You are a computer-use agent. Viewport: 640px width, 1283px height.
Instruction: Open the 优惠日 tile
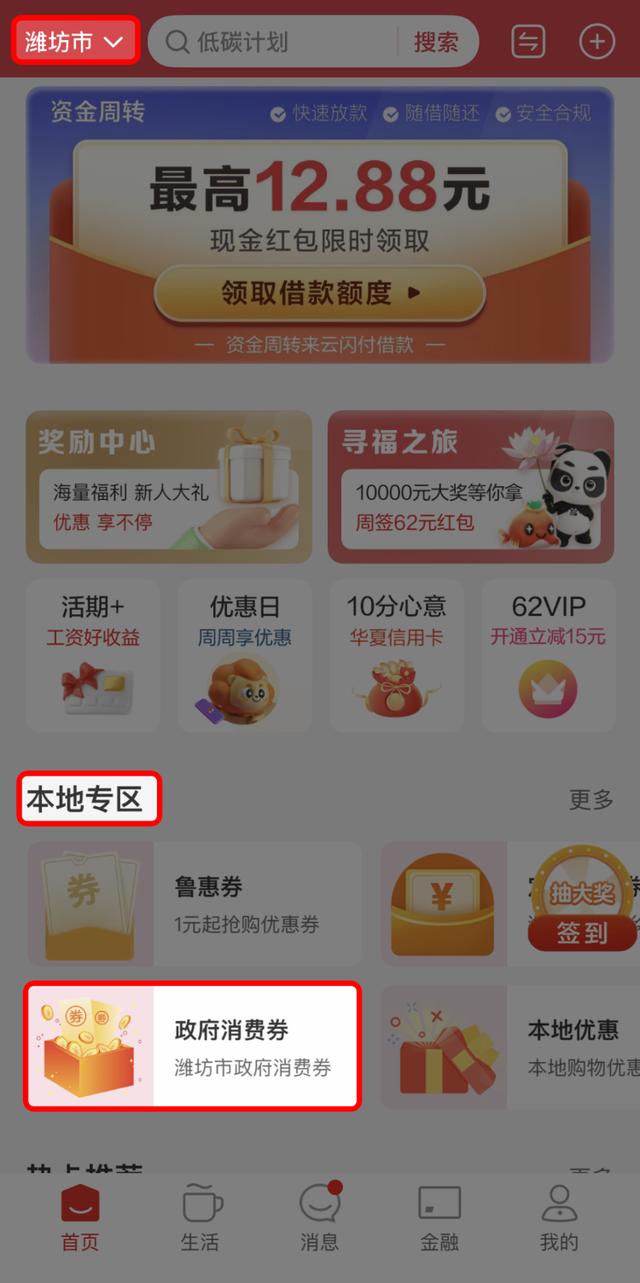pos(244,655)
